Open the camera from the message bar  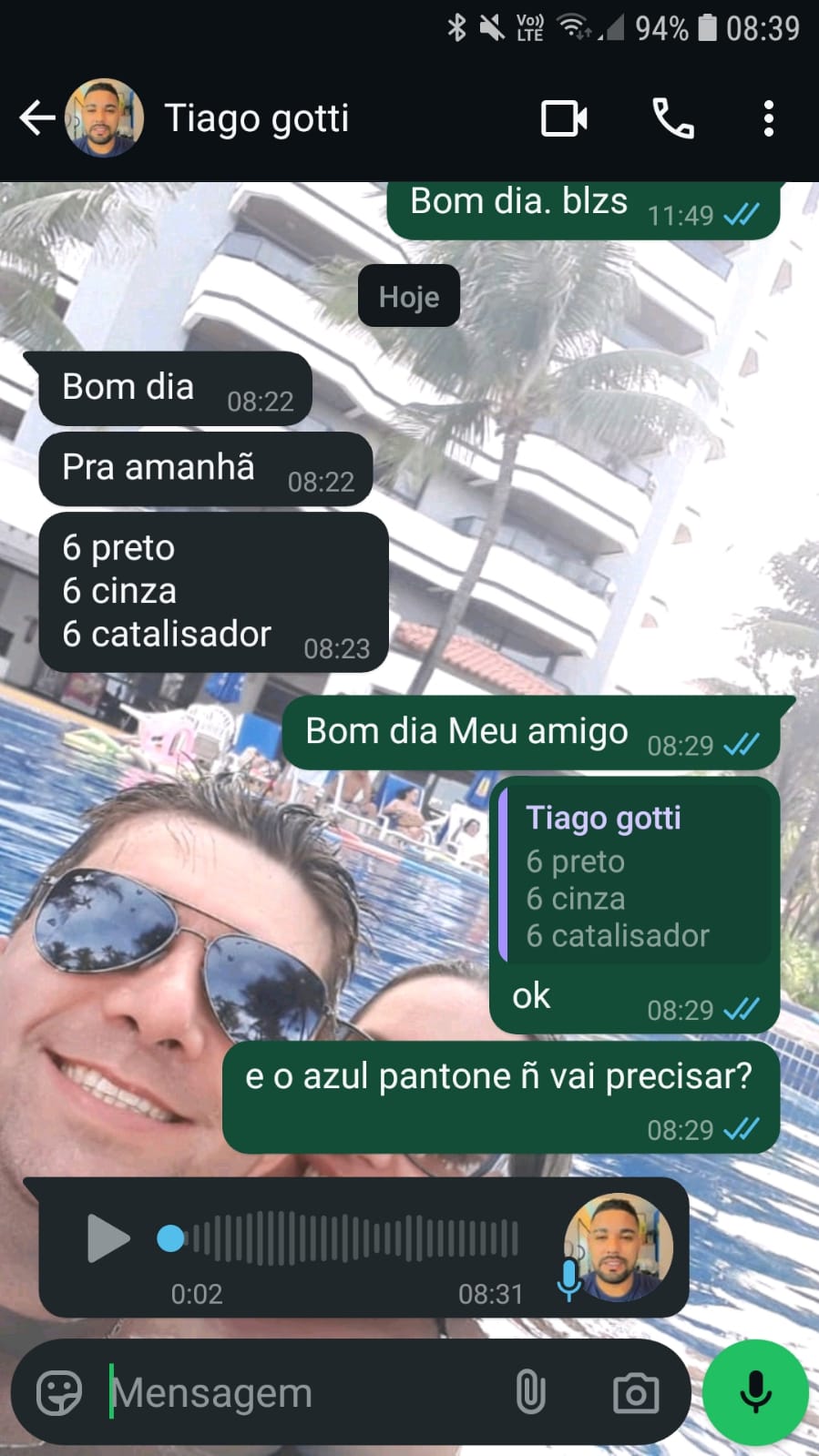pyautogui.click(x=636, y=1392)
